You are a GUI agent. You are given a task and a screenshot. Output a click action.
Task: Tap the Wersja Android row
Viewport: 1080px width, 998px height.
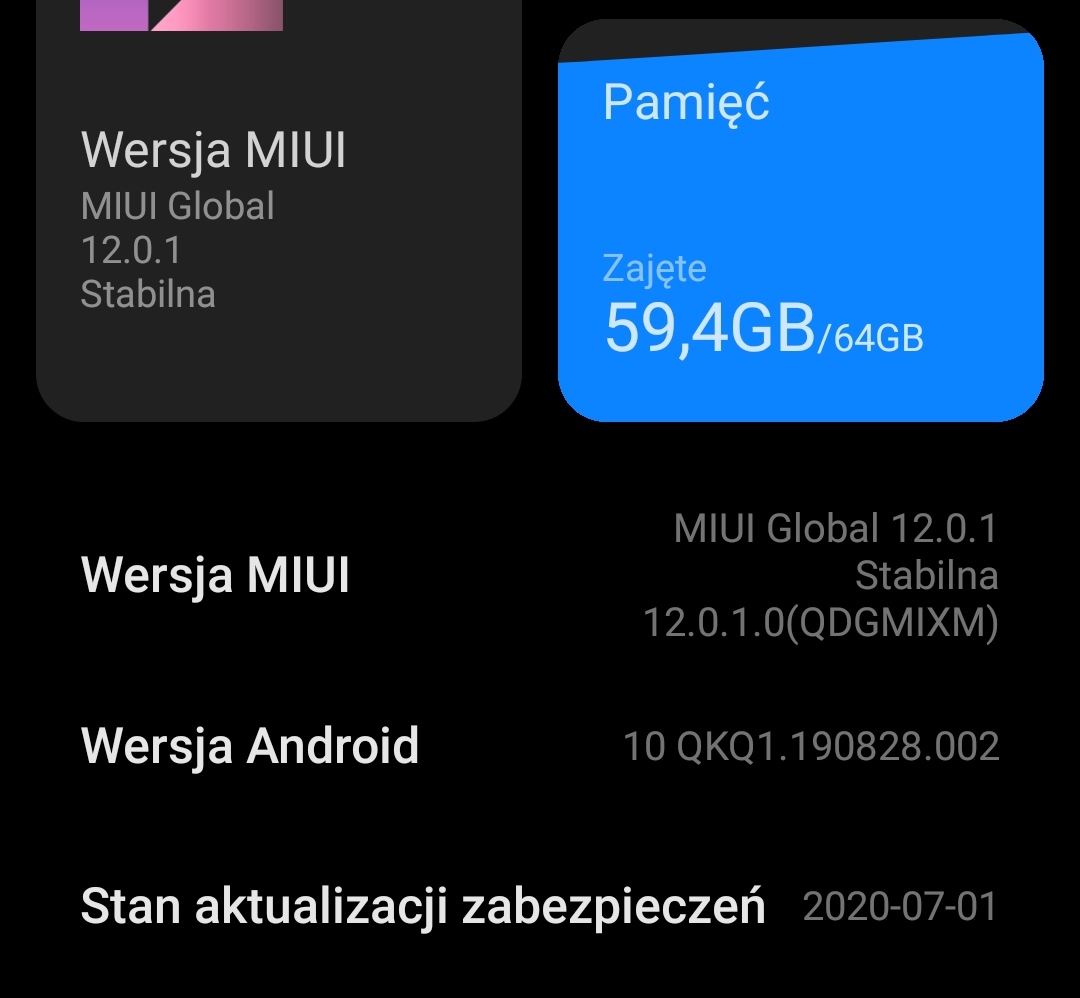[540, 746]
